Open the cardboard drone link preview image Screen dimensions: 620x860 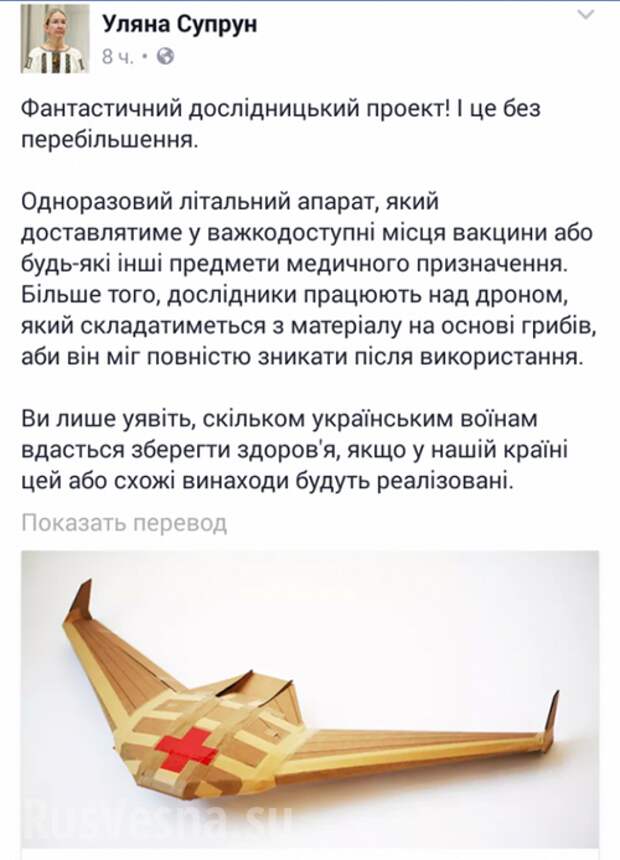click(310, 698)
